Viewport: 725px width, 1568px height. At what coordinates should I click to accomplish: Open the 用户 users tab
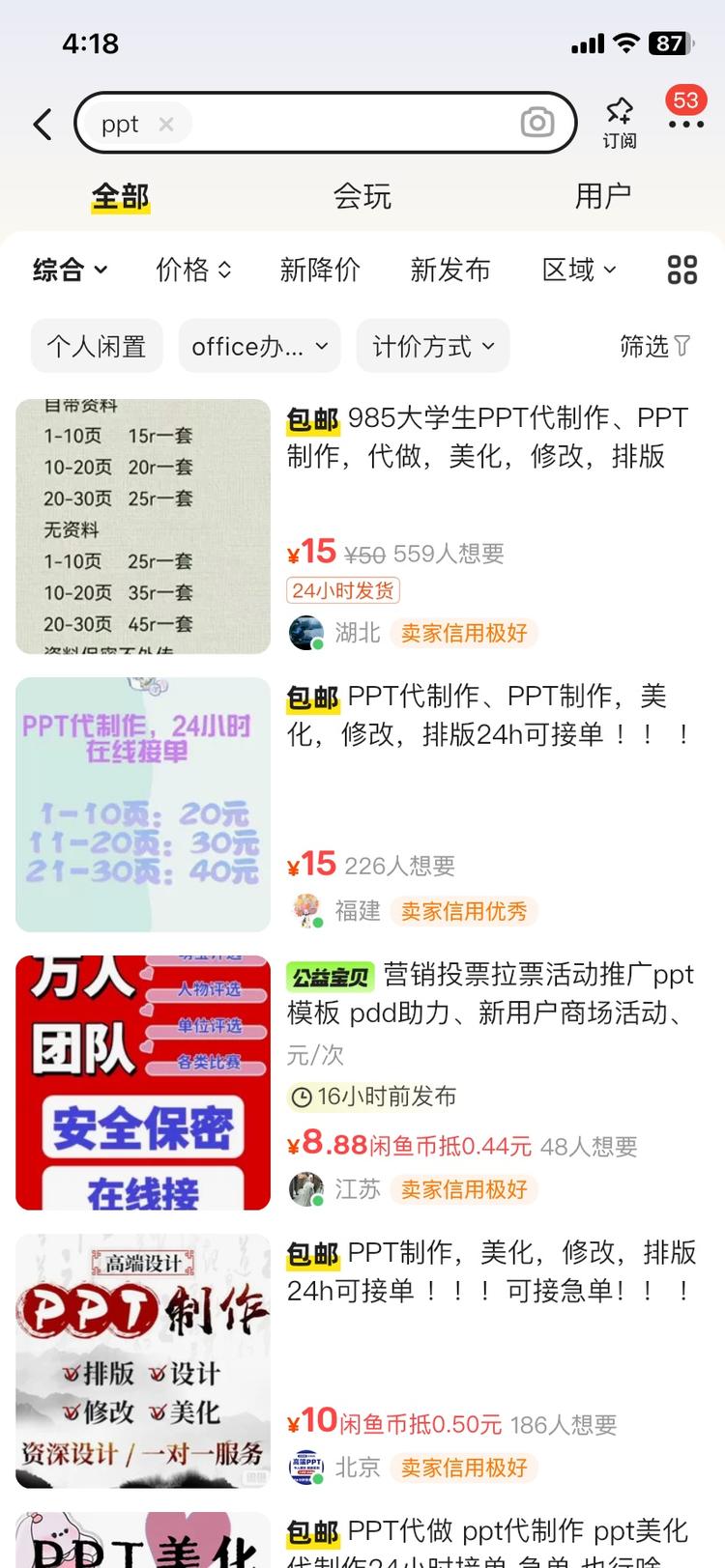point(603,194)
